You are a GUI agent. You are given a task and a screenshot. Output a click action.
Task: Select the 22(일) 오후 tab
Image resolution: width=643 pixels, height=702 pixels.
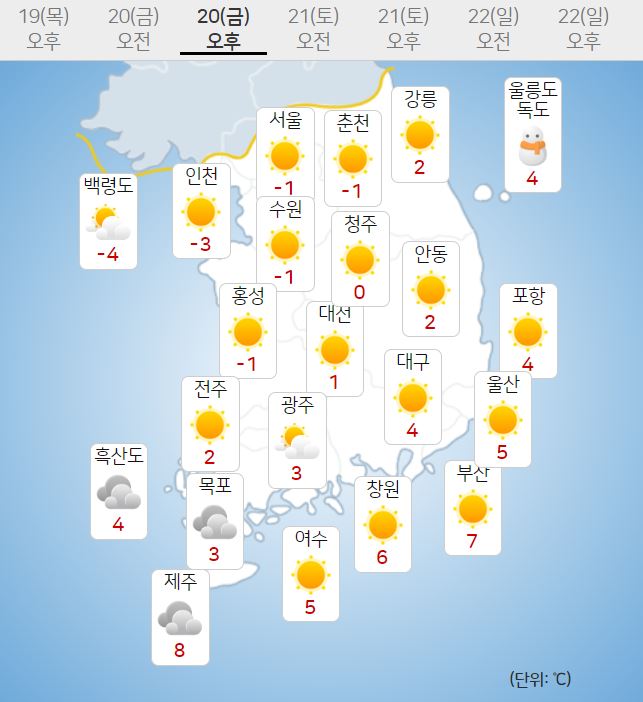[584, 28]
